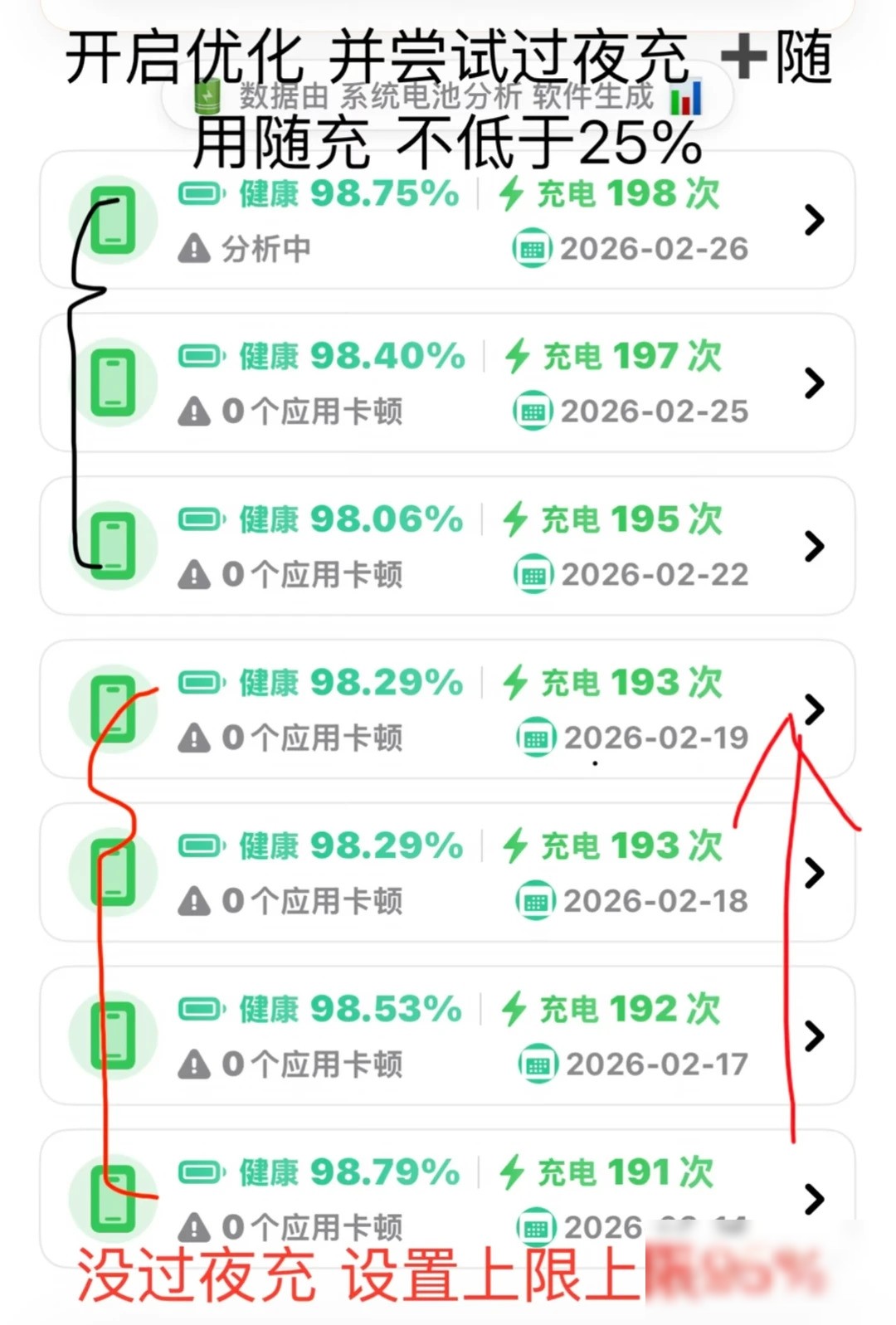Viewport: 896px width, 1325px height.
Task: Open the 2026-02-25 battery record
Action: click(447, 382)
